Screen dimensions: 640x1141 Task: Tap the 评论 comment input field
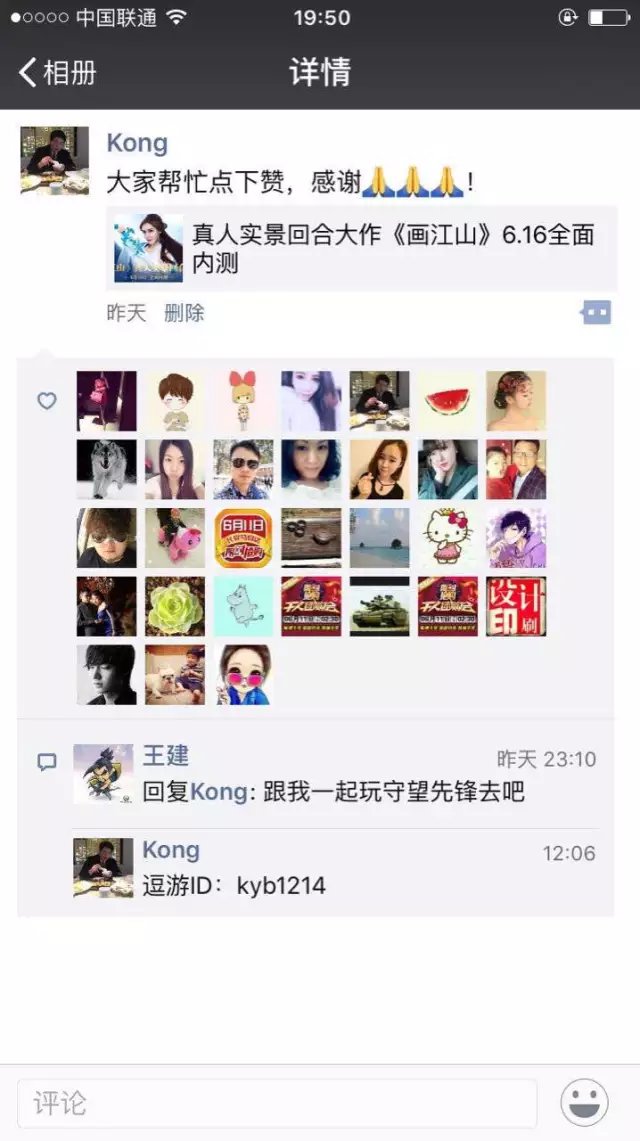[277, 1104]
